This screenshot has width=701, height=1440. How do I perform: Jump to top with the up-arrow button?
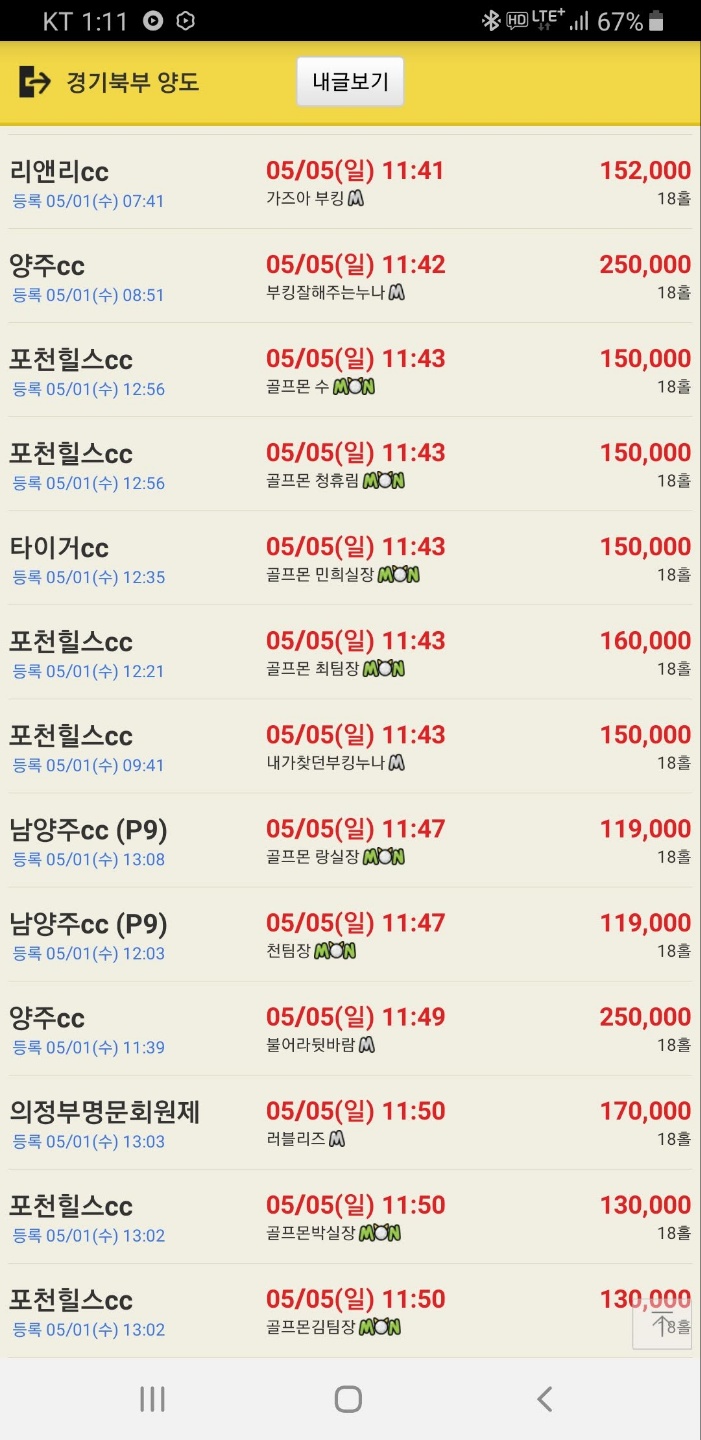tap(661, 1325)
